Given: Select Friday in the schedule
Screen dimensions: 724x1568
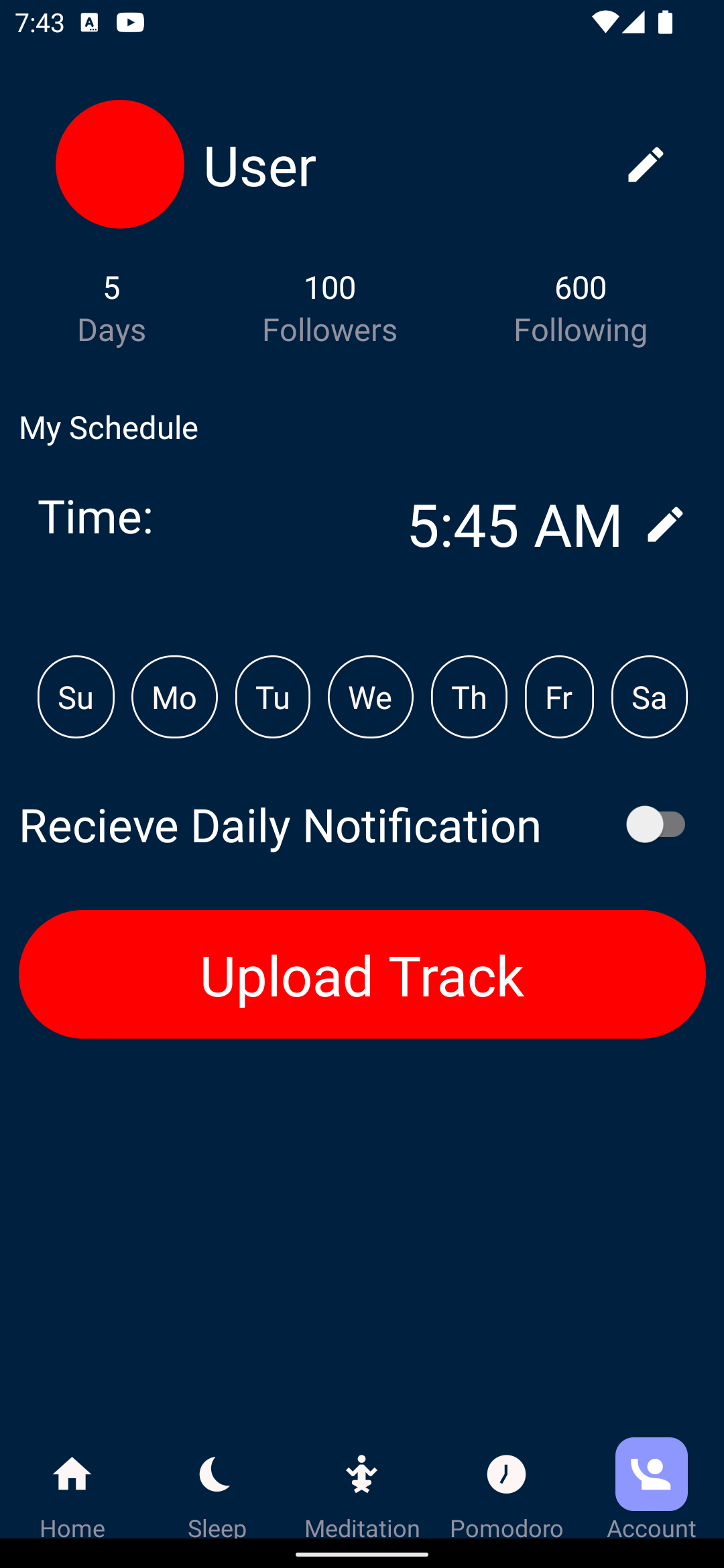Looking at the screenshot, I should point(559,697).
